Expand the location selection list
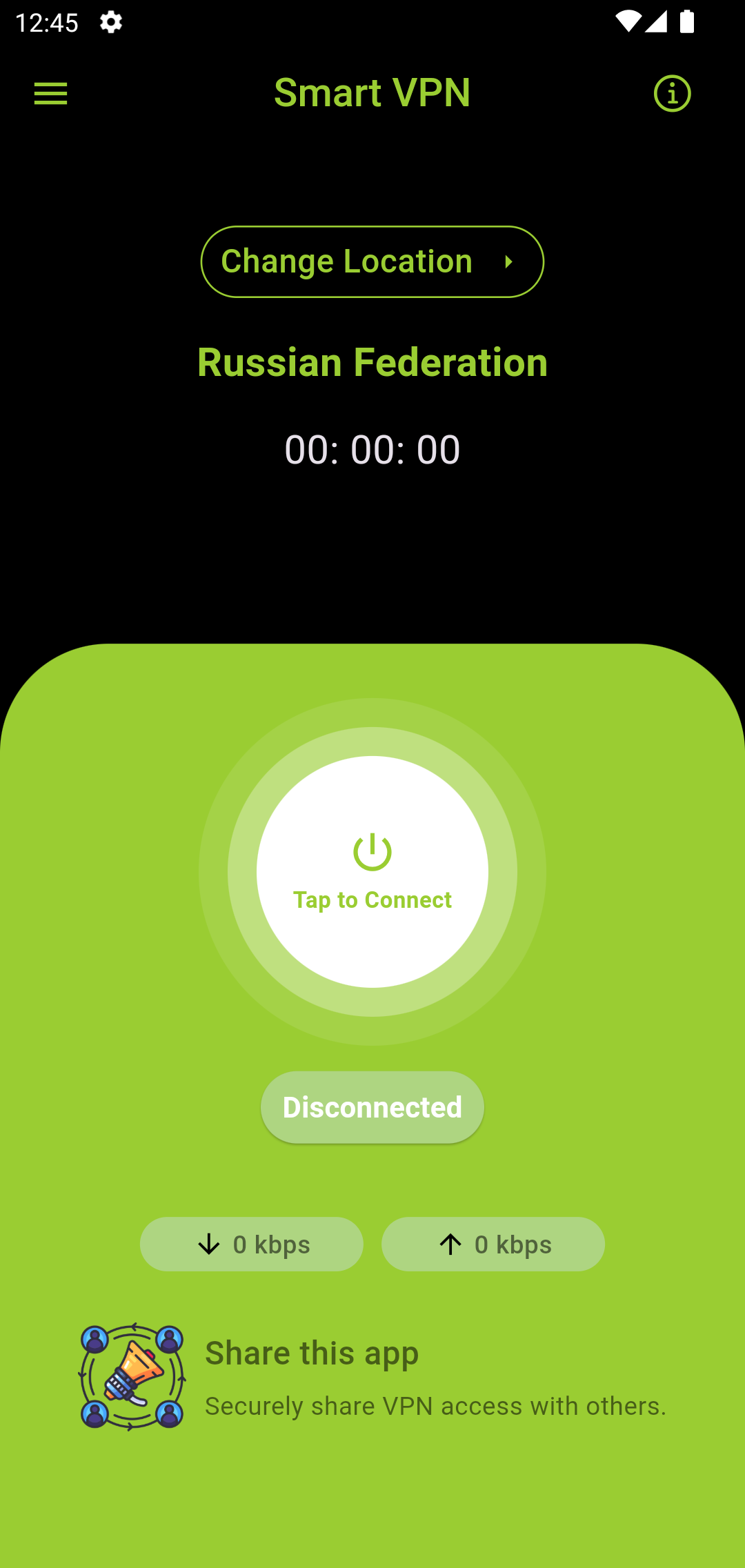The height and width of the screenshot is (1568, 745). click(x=372, y=261)
